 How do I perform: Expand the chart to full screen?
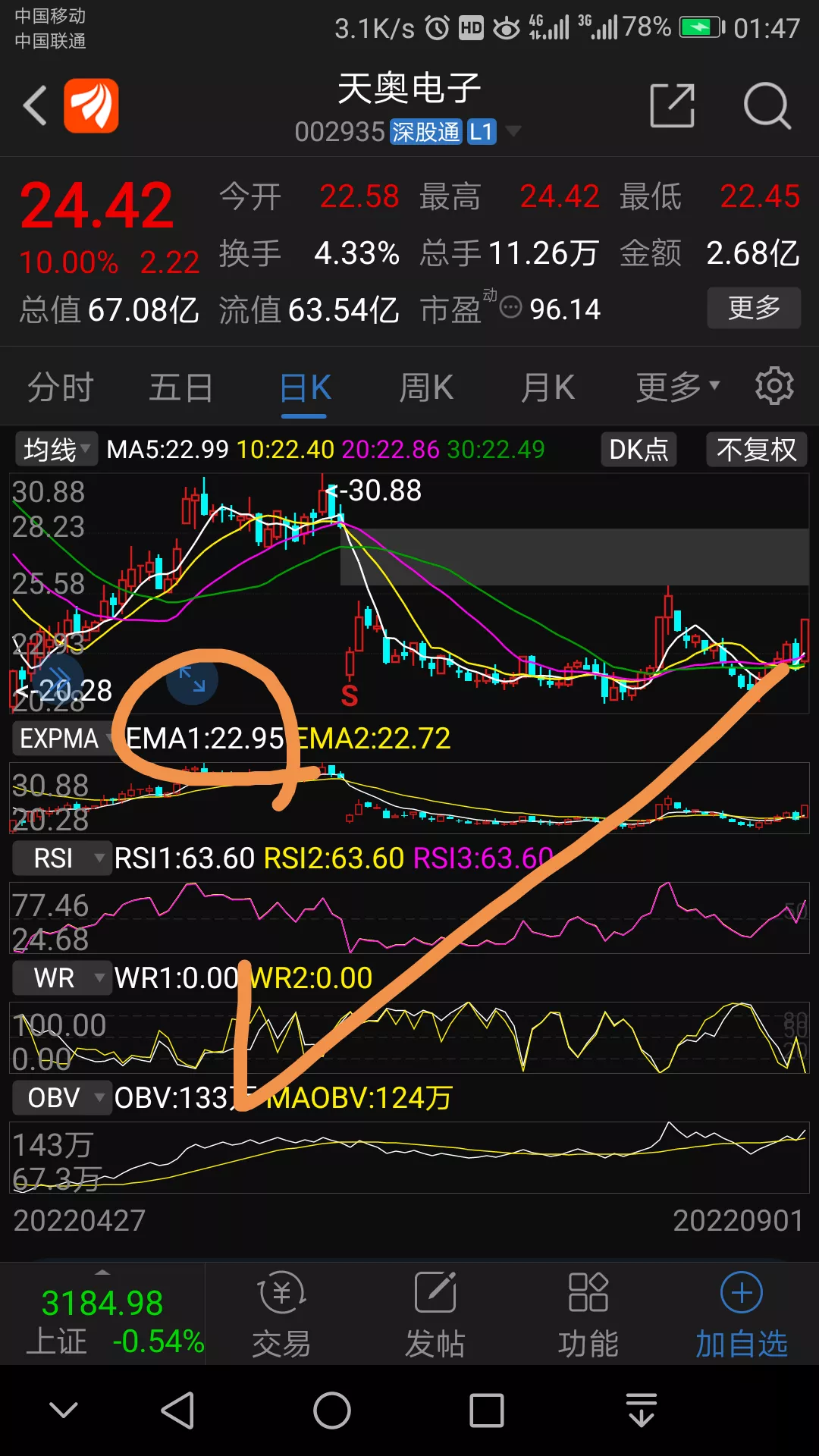(192, 679)
